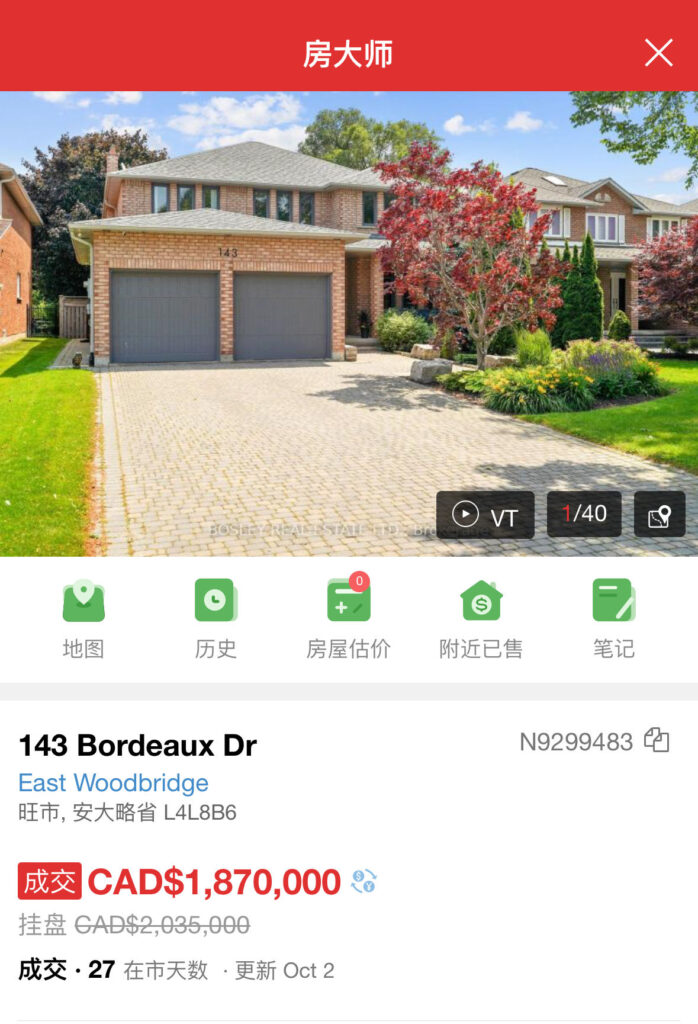Play the VT virtual tour
698x1024 pixels.
[485, 515]
